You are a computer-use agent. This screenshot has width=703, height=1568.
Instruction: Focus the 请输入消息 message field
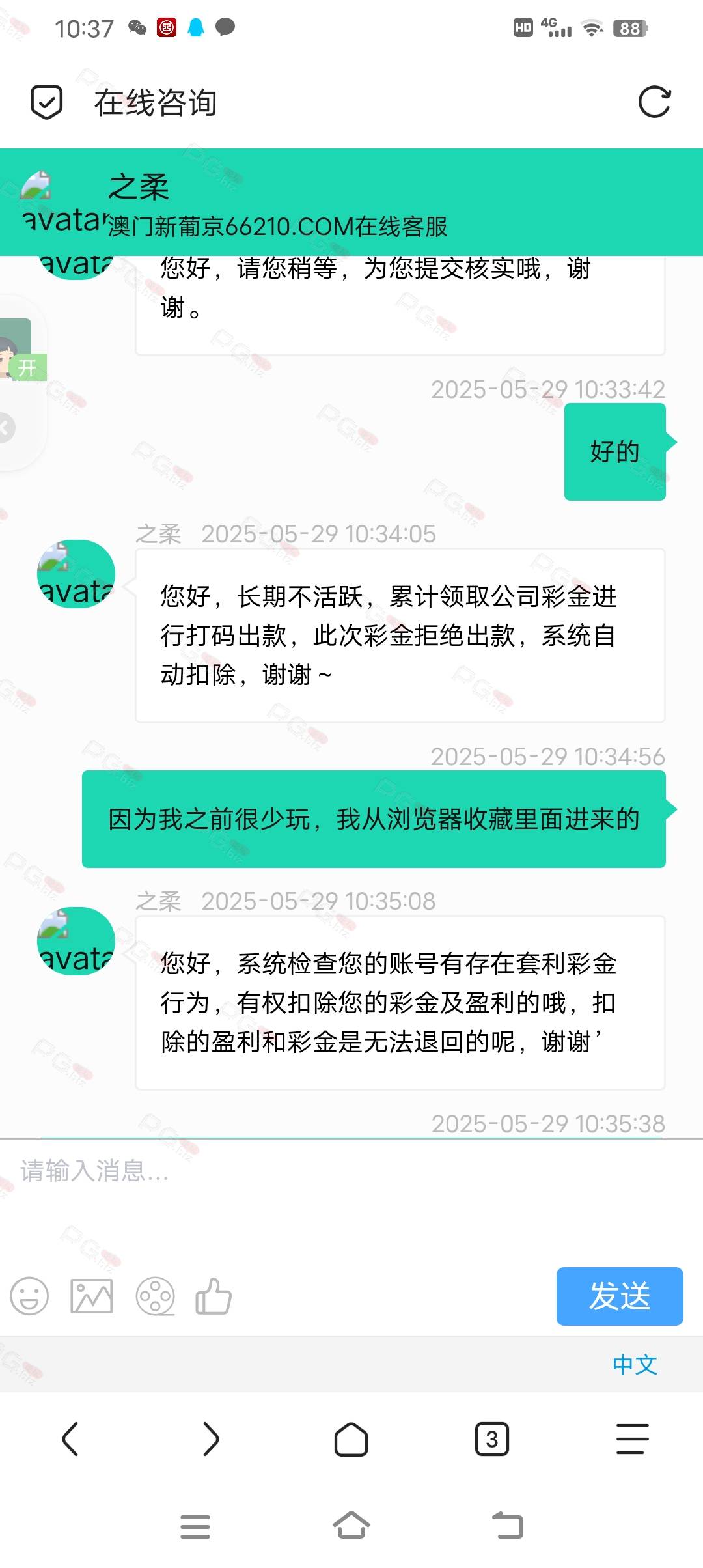(x=351, y=1198)
